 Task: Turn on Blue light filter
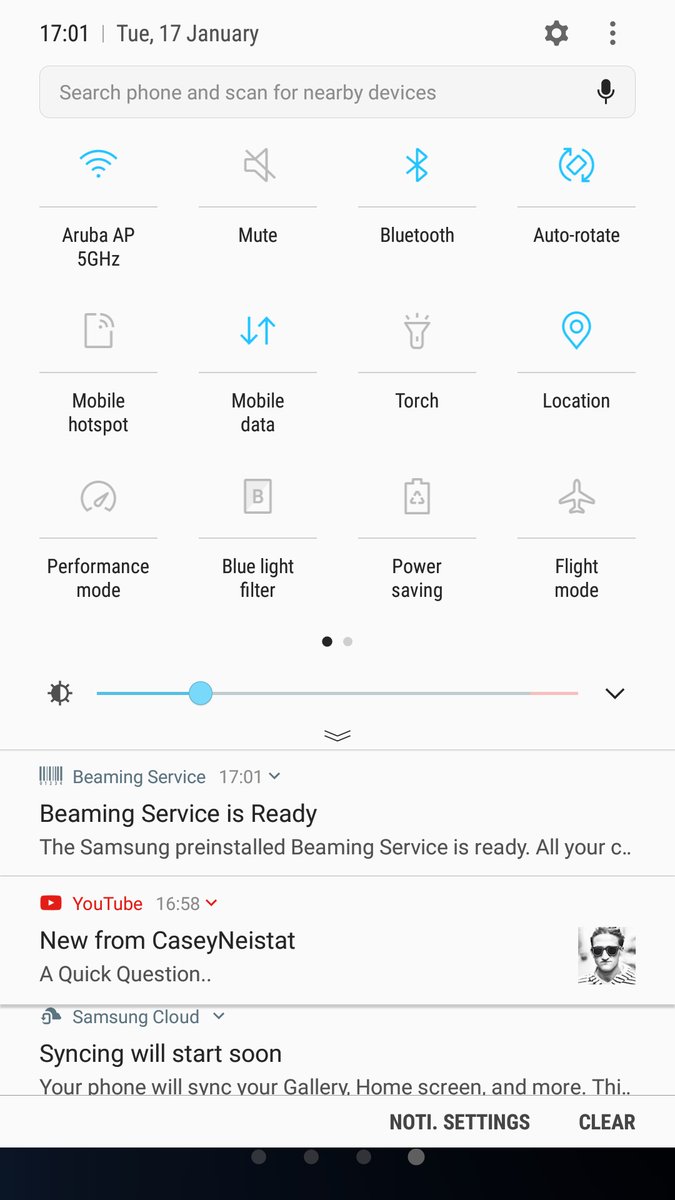click(x=258, y=496)
